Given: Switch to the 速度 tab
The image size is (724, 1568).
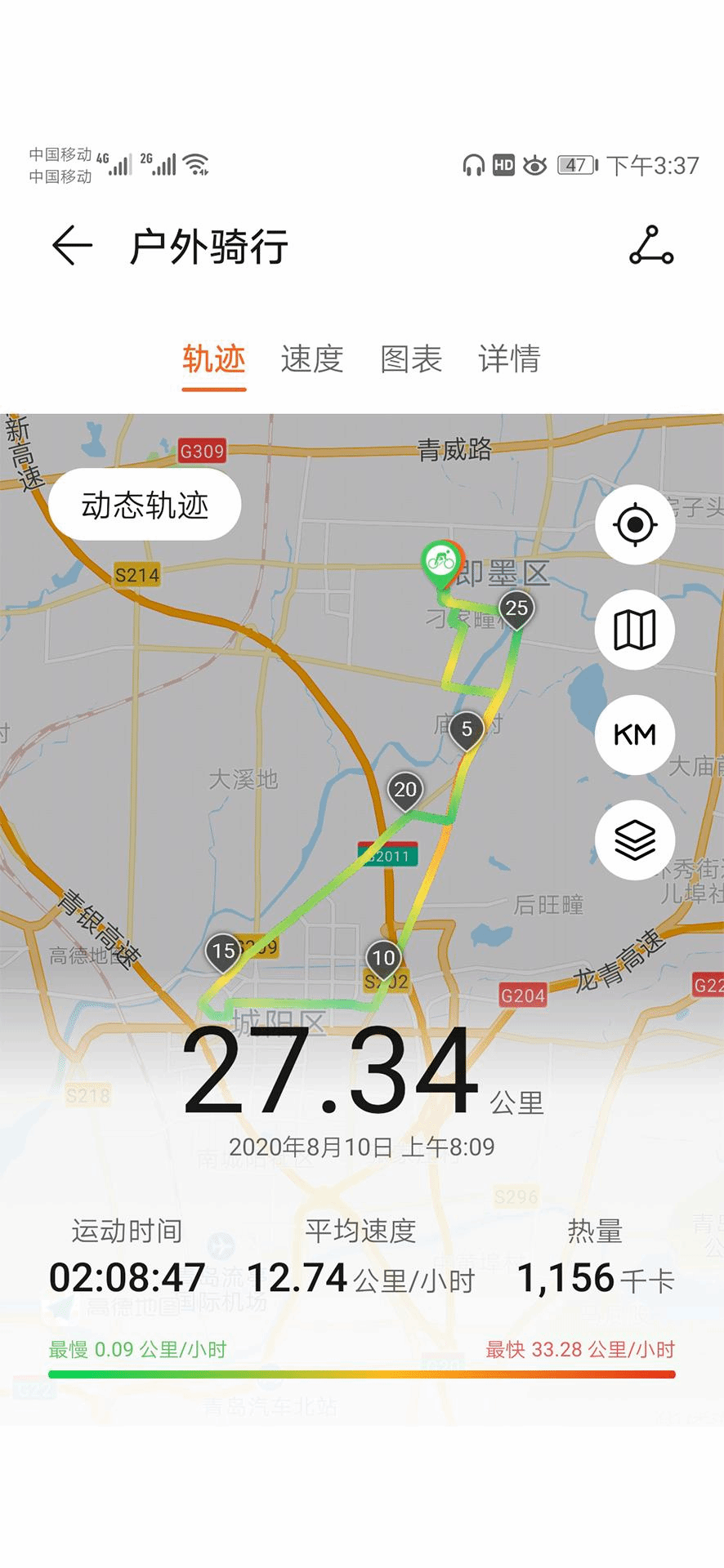Looking at the screenshot, I should click(312, 359).
